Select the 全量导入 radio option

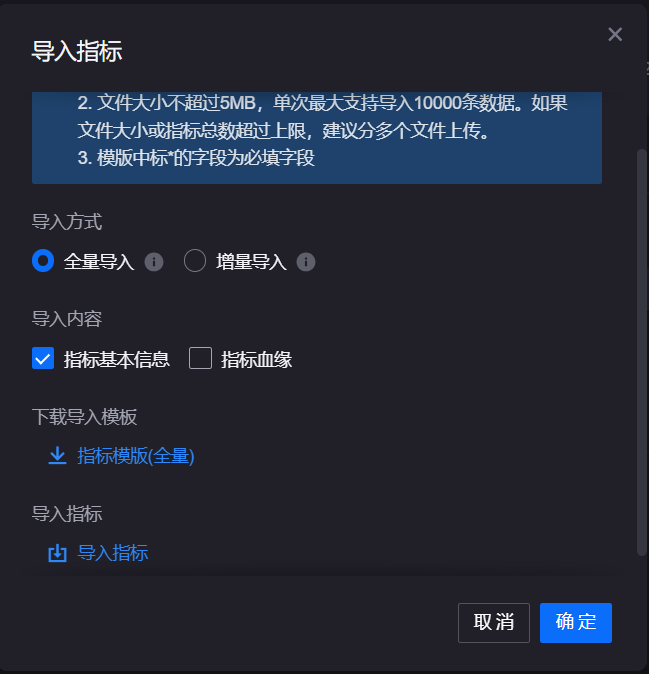coord(43,261)
